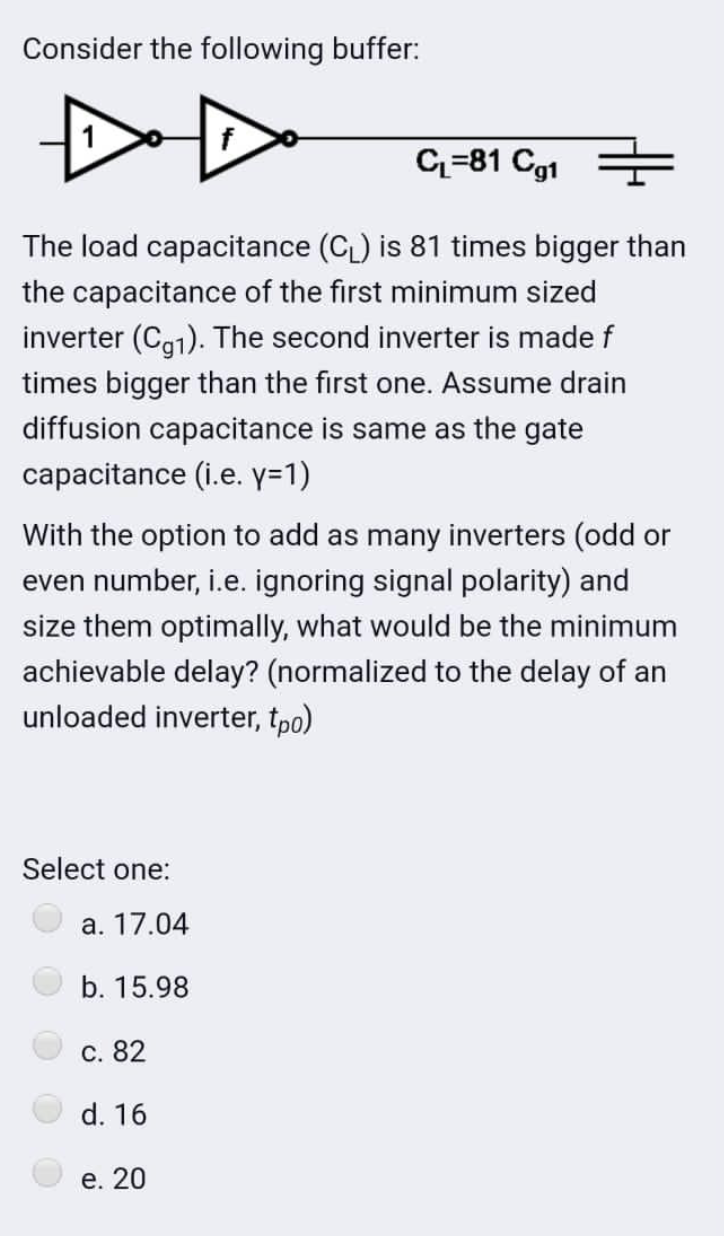Click the output bubble of inverter f

[289, 137]
